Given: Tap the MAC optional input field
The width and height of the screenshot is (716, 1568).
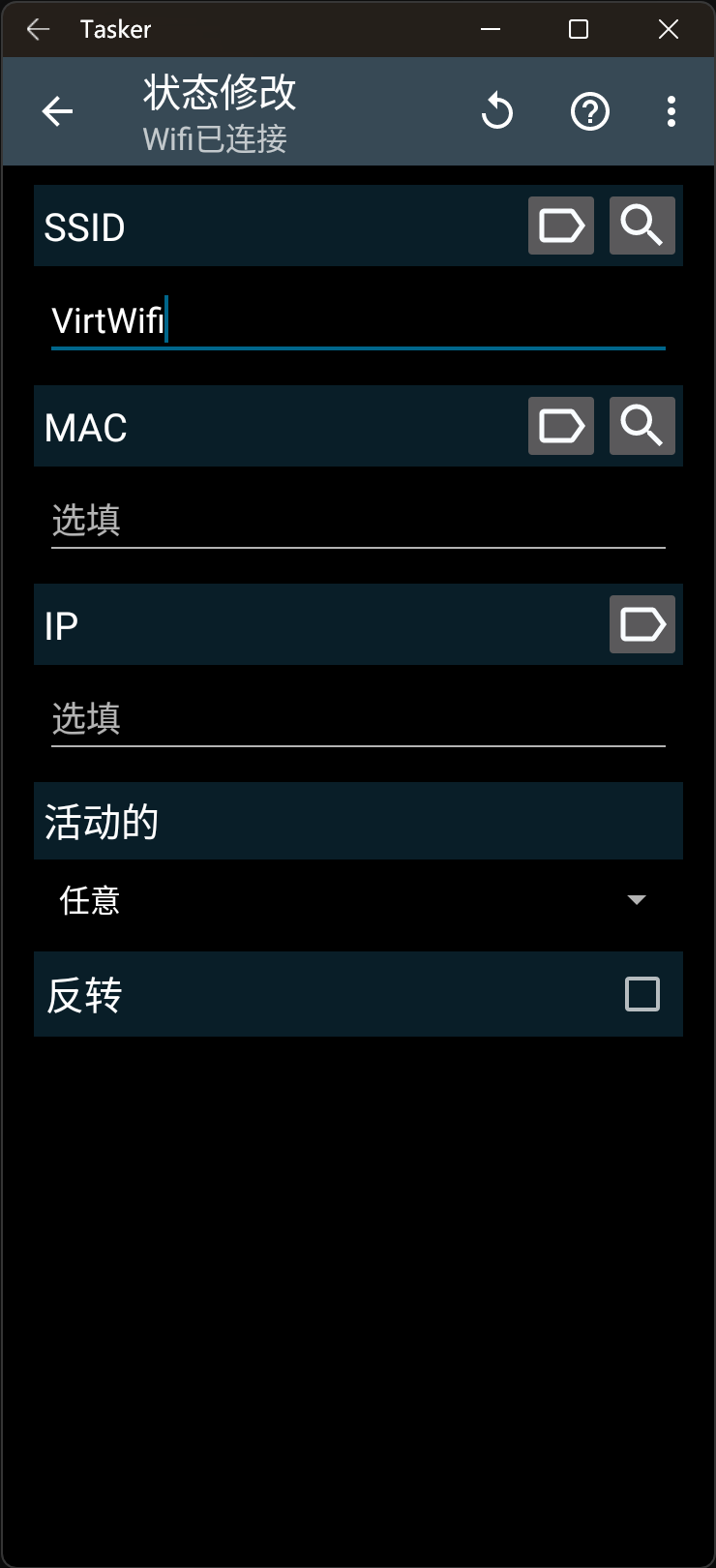Looking at the screenshot, I should point(358,521).
